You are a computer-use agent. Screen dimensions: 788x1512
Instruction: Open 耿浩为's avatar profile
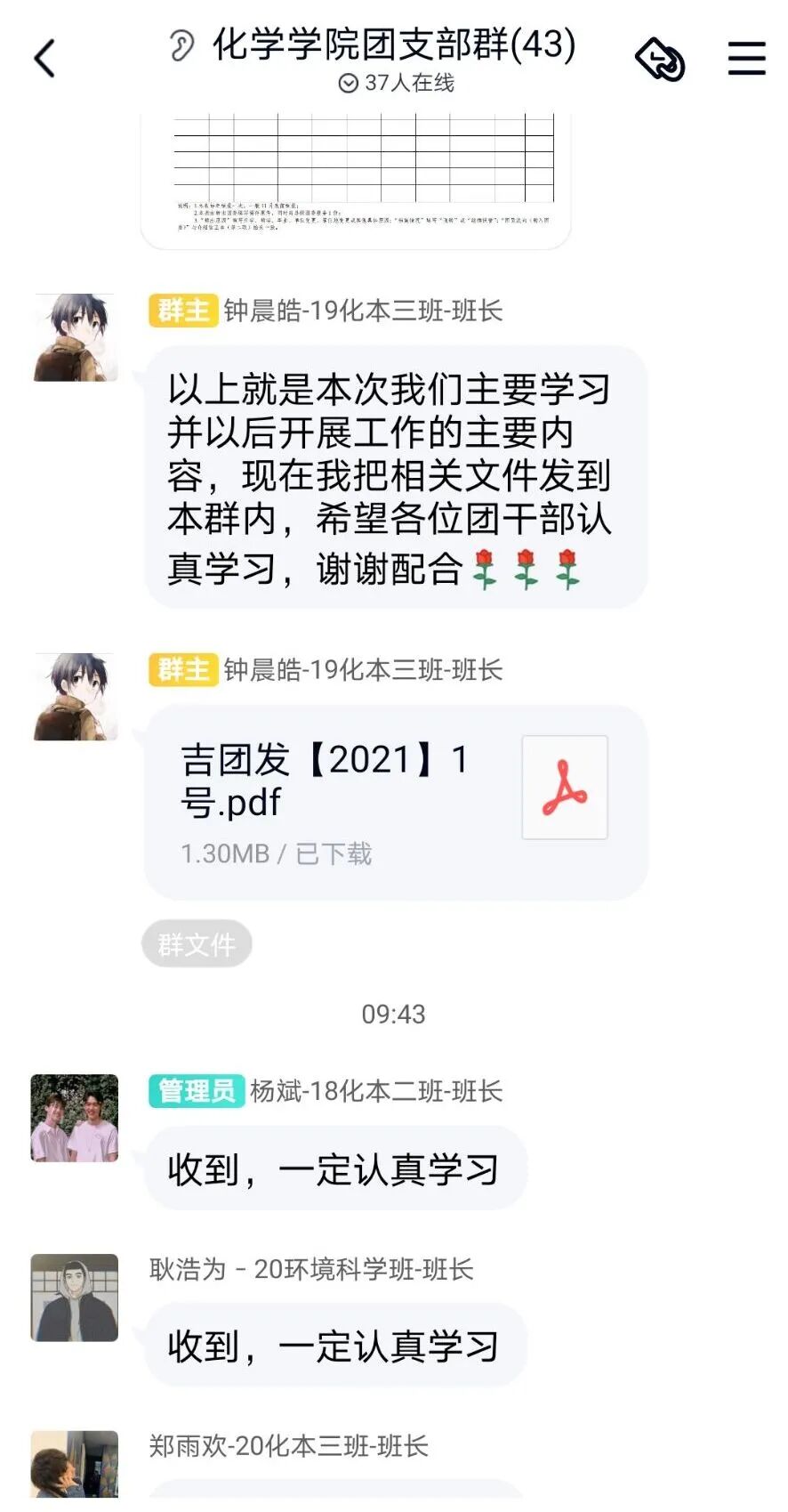pyautogui.click(x=75, y=1297)
